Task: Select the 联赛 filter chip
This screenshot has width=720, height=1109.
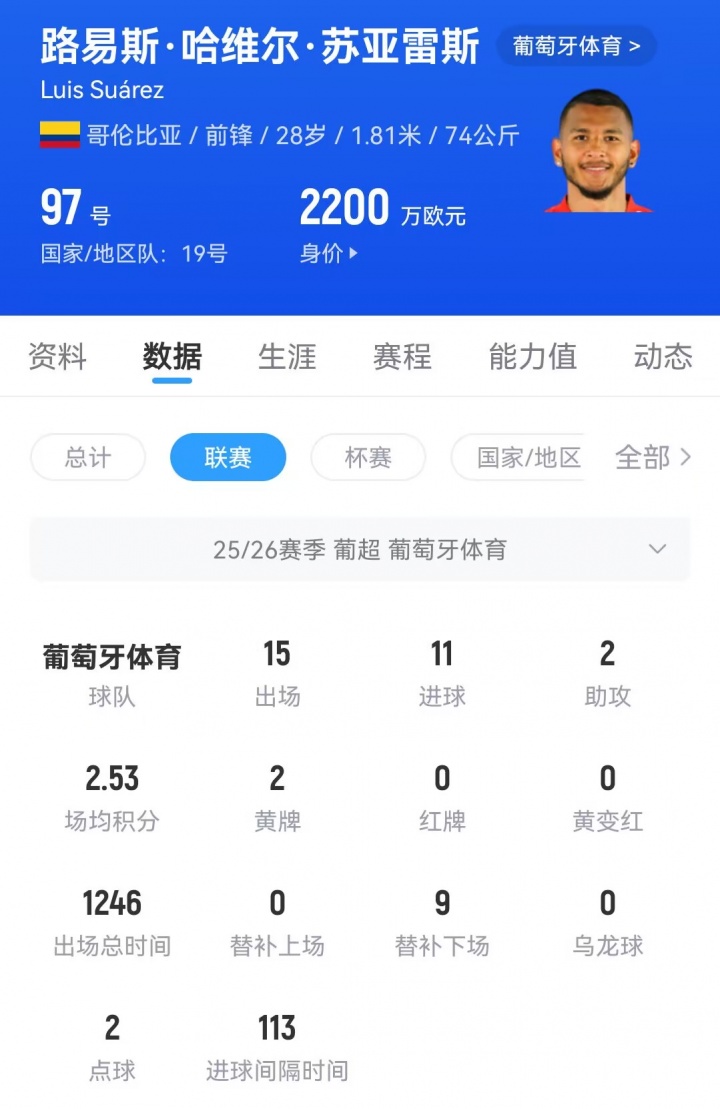Action: (x=228, y=458)
